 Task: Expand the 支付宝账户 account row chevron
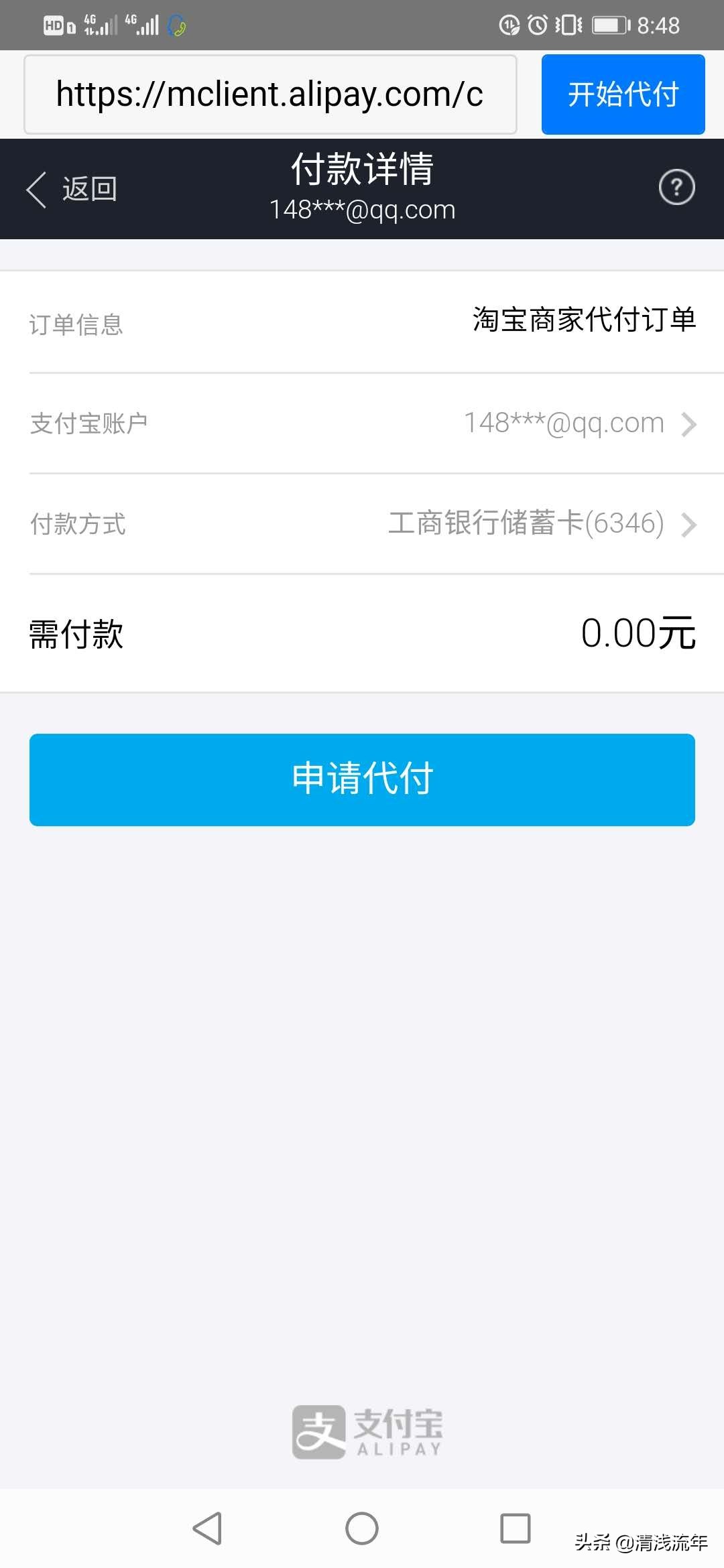coord(689,423)
